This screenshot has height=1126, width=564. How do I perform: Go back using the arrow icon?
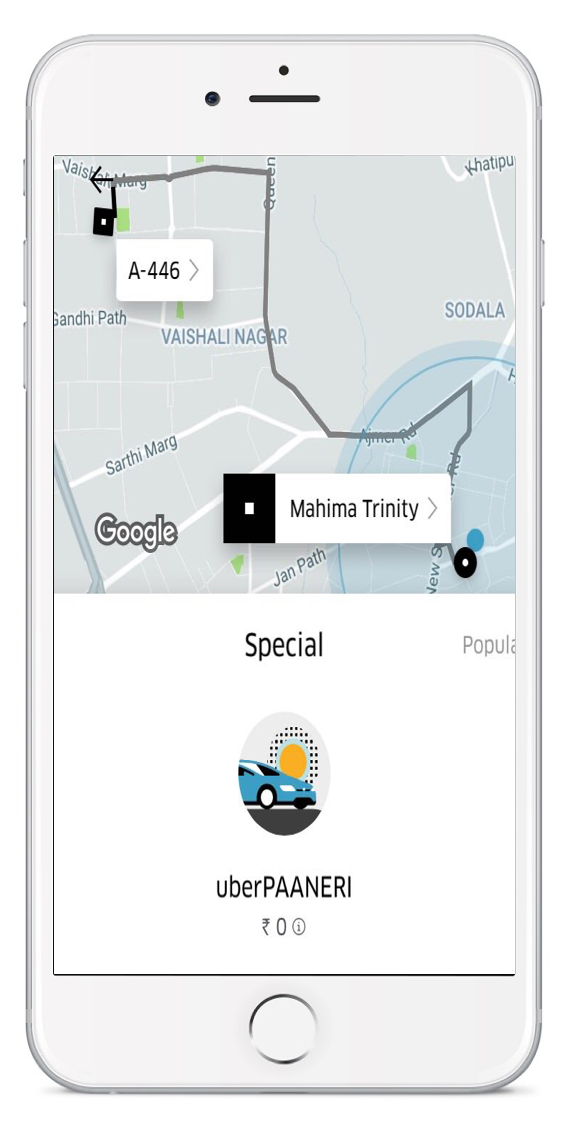pos(102,180)
